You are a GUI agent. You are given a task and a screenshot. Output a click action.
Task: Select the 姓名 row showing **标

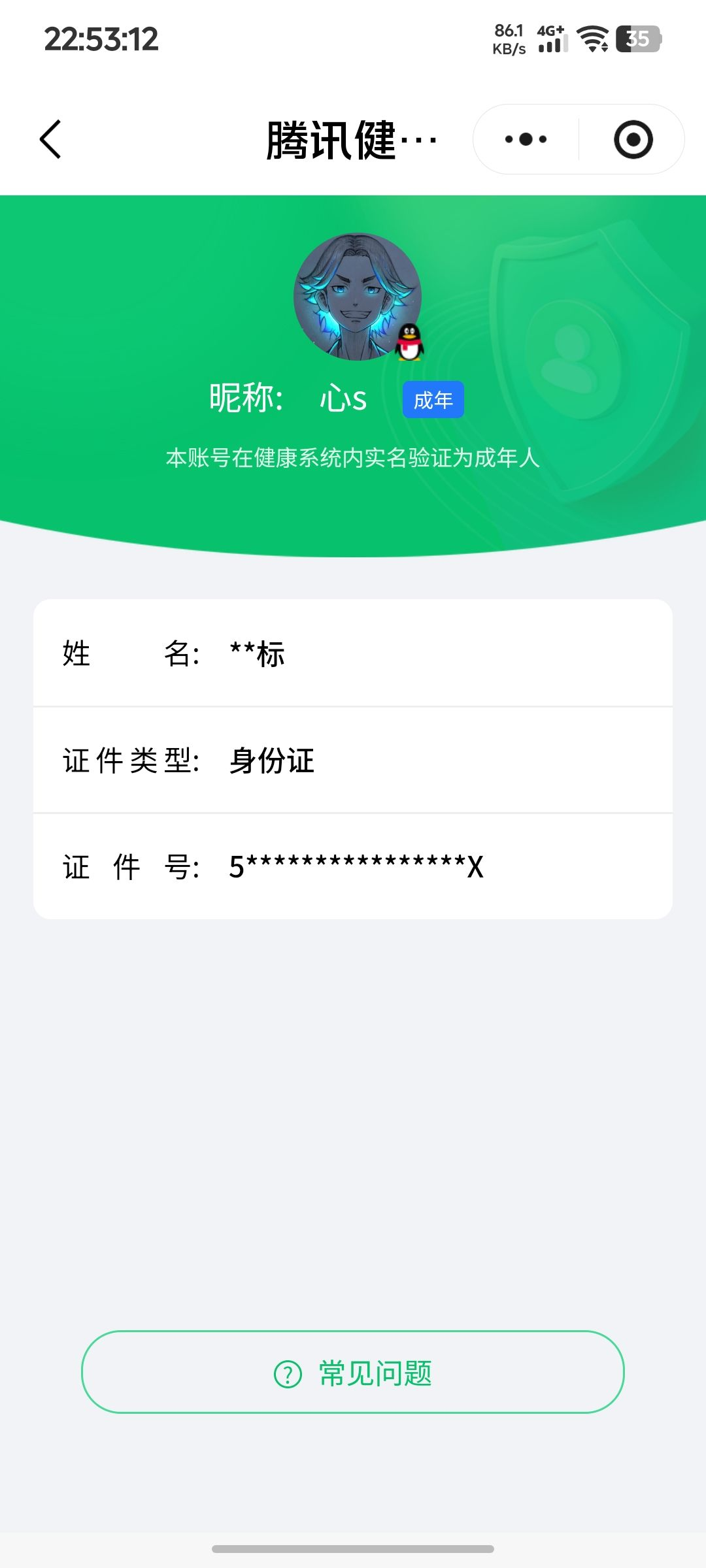coord(353,653)
